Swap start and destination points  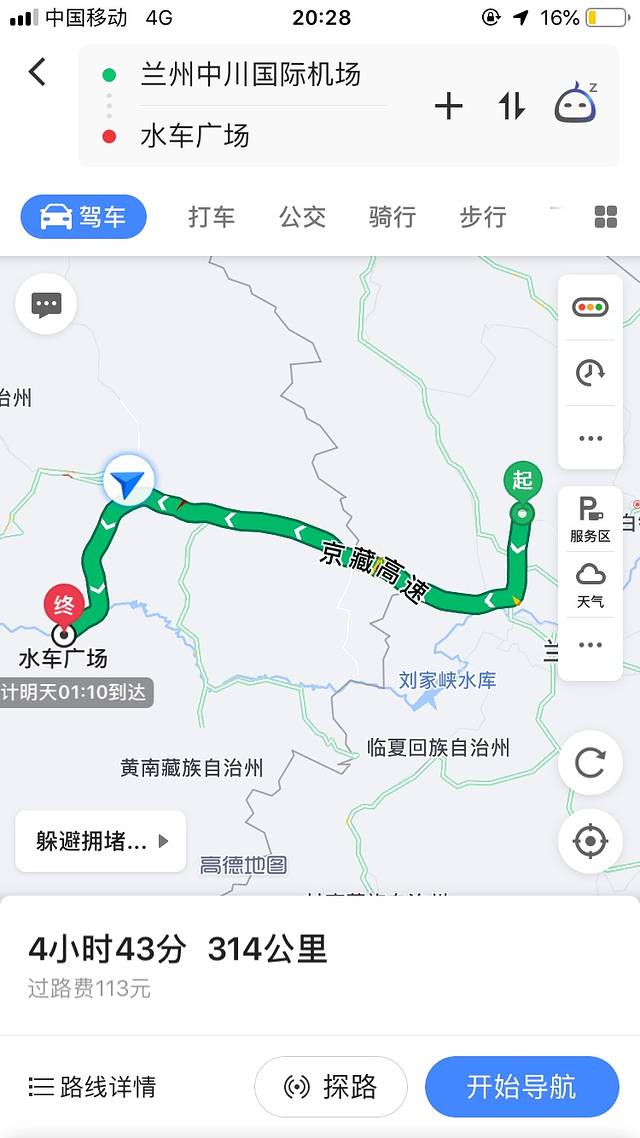click(512, 106)
